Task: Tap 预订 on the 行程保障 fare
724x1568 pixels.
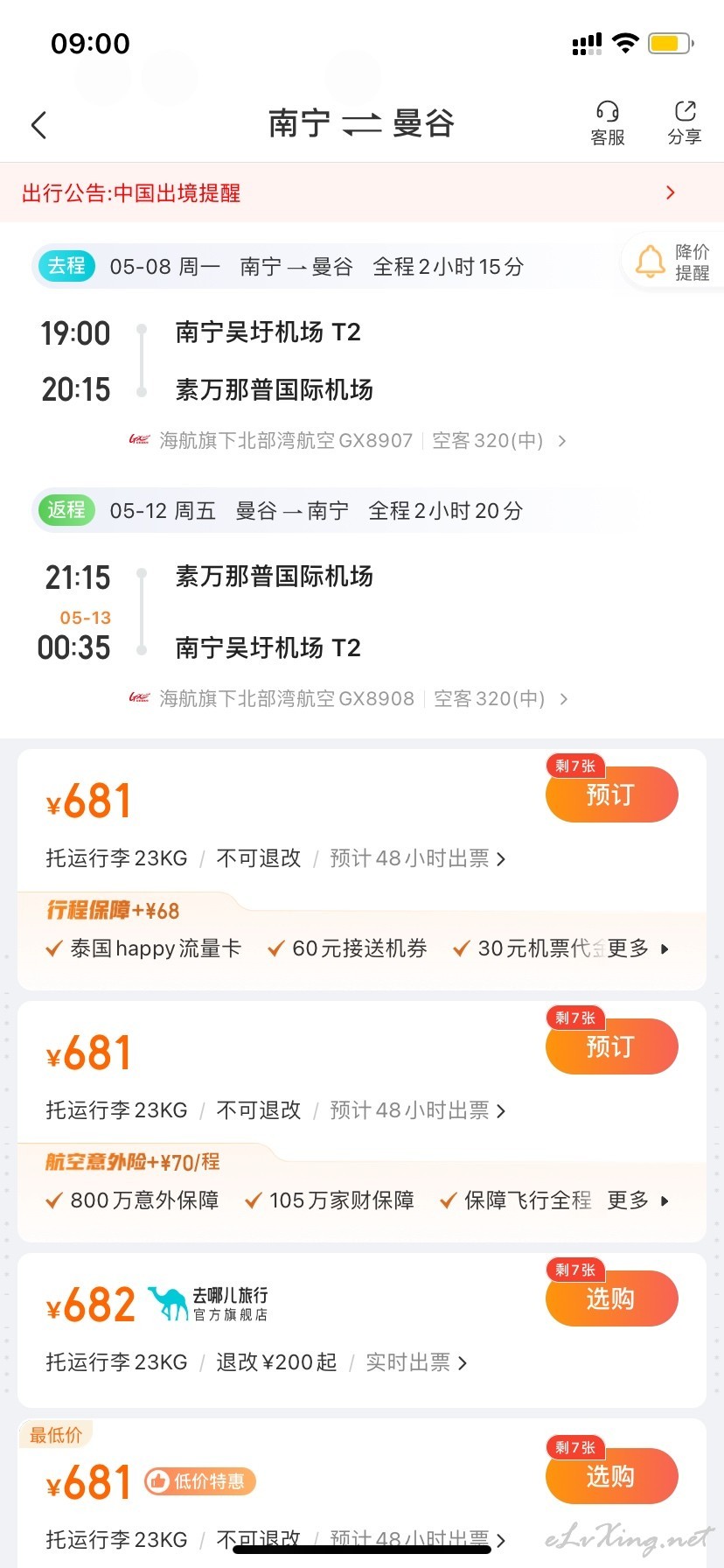Action: coord(611,794)
